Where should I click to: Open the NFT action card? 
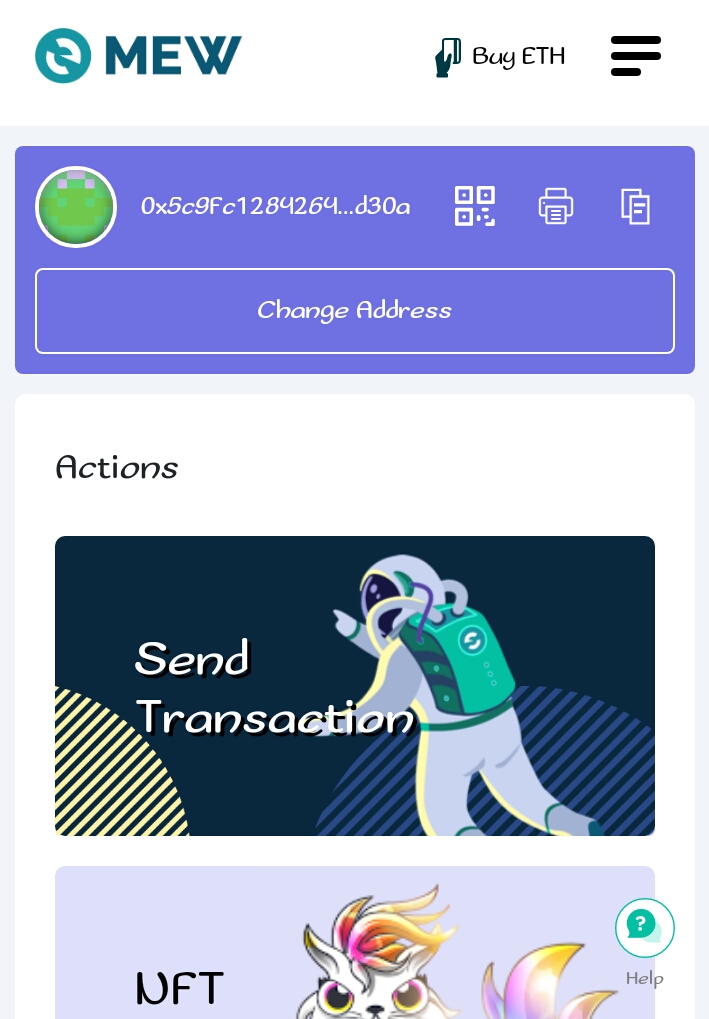tap(354, 945)
